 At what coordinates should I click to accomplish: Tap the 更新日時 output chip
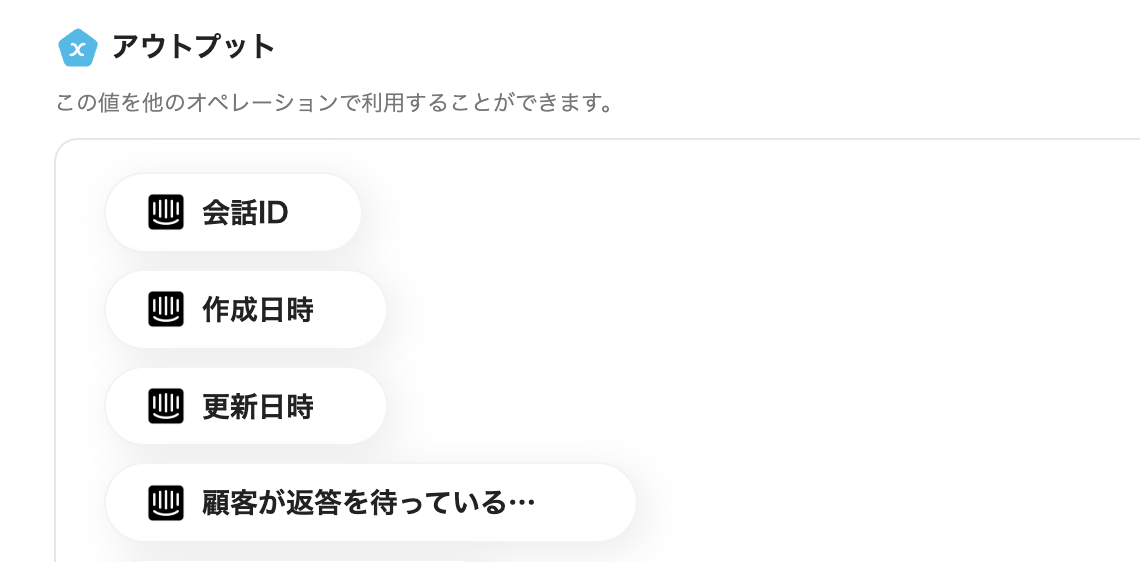pyautogui.click(x=245, y=407)
